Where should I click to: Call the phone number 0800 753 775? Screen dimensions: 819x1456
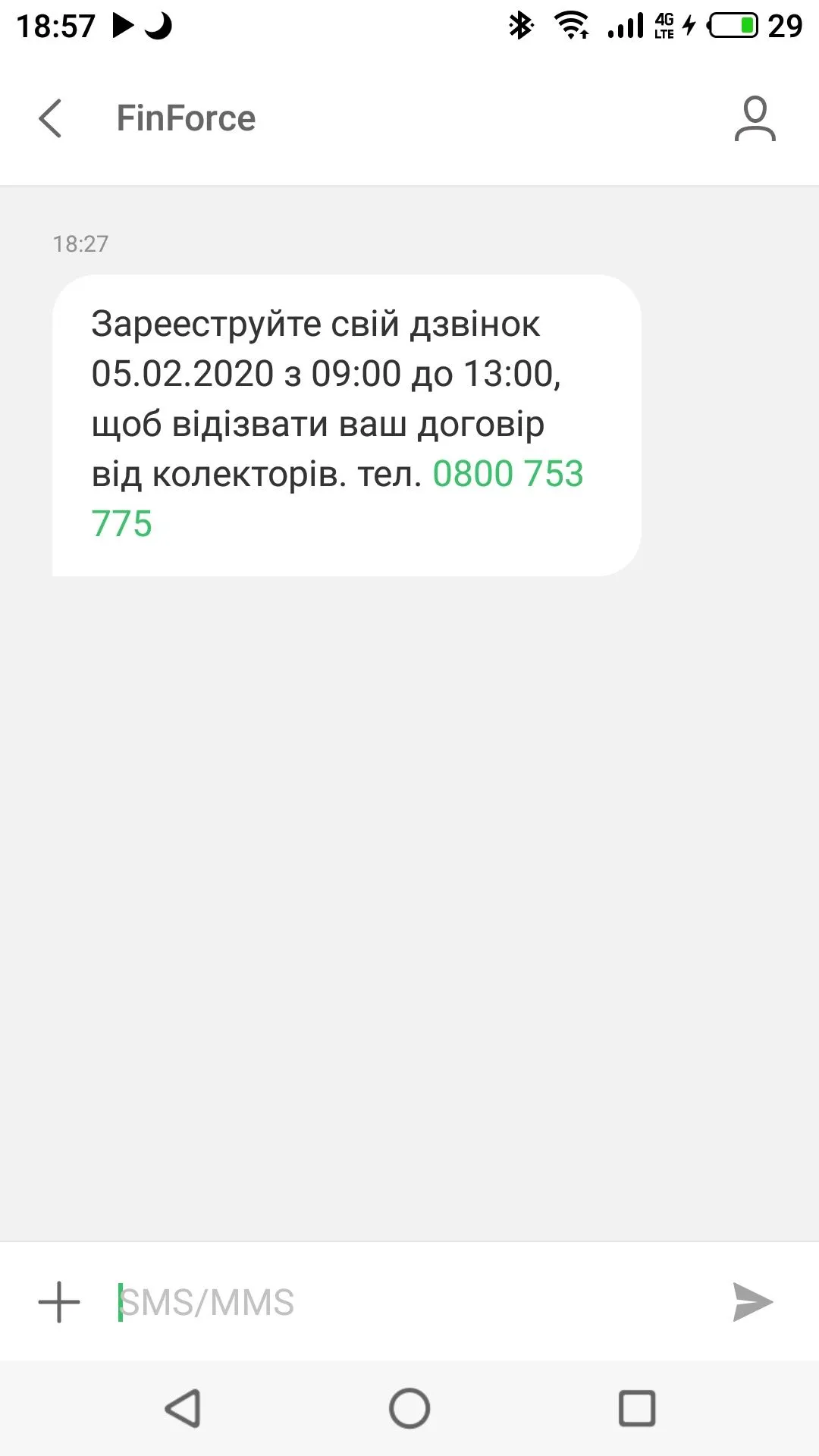507,475
